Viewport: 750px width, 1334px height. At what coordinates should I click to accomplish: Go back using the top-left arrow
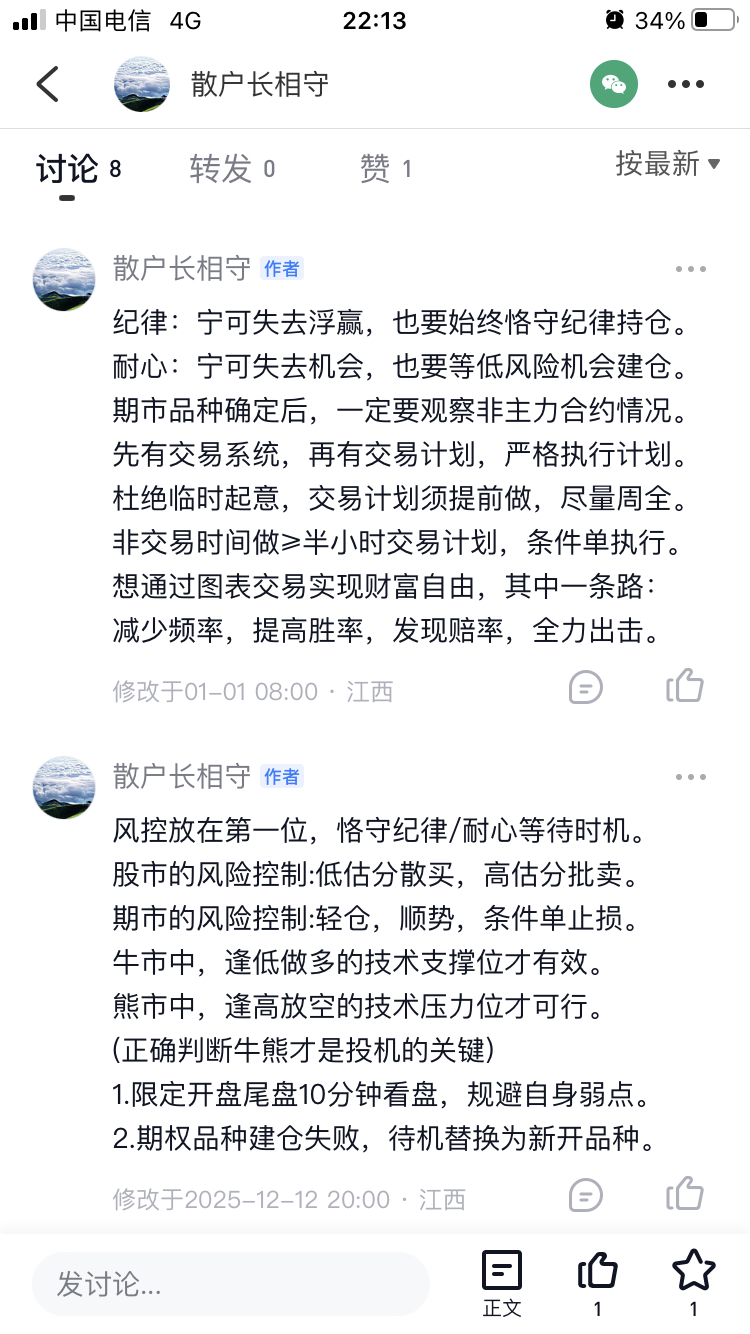(48, 84)
